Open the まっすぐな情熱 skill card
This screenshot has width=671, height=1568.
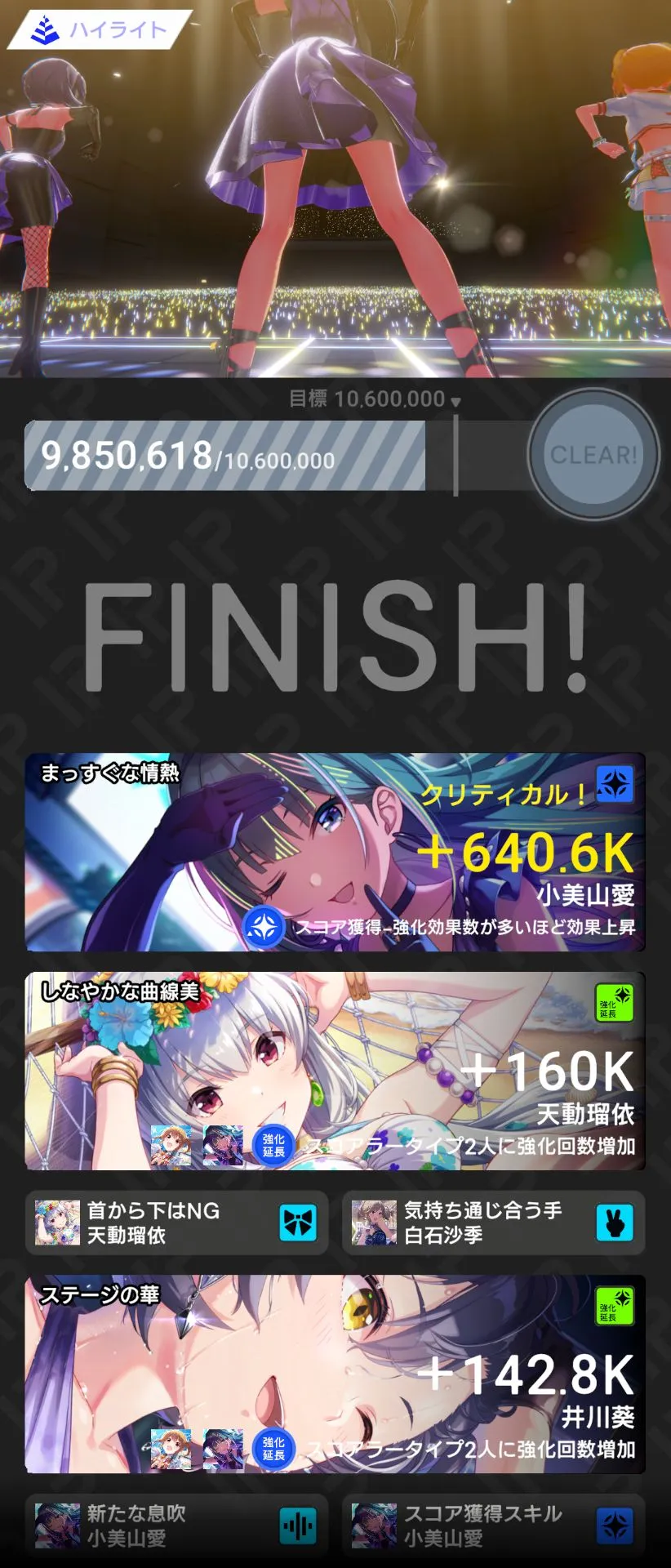335,852
